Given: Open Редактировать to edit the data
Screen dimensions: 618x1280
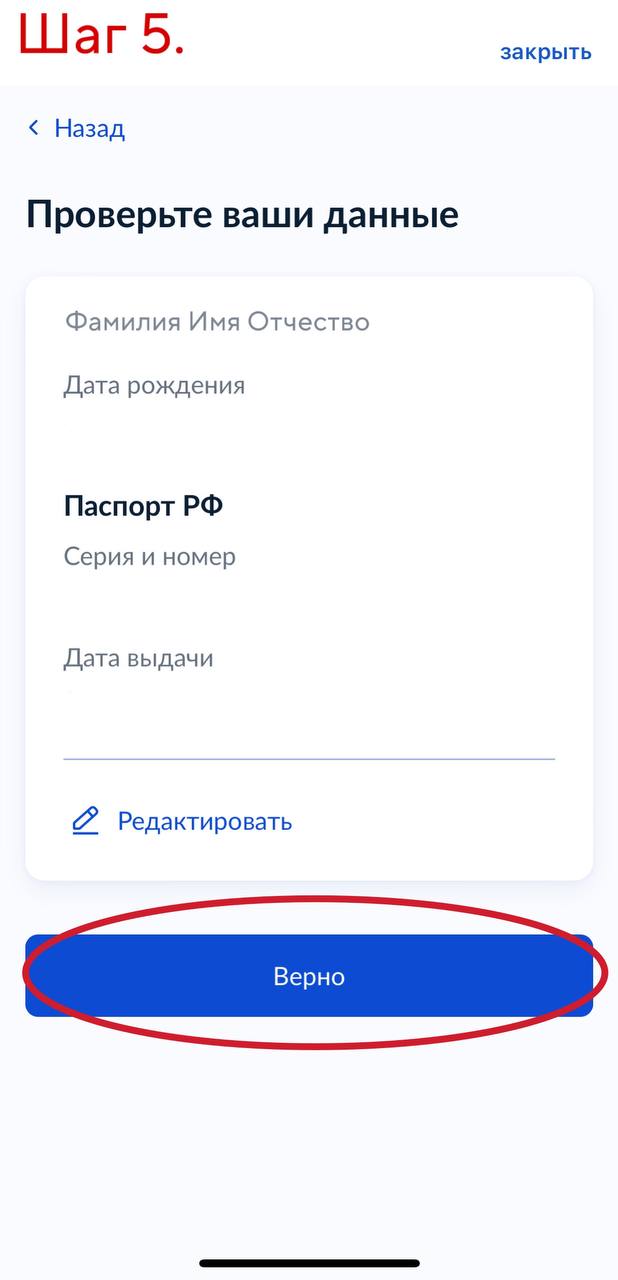Looking at the screenshot, I should [182, 821].
